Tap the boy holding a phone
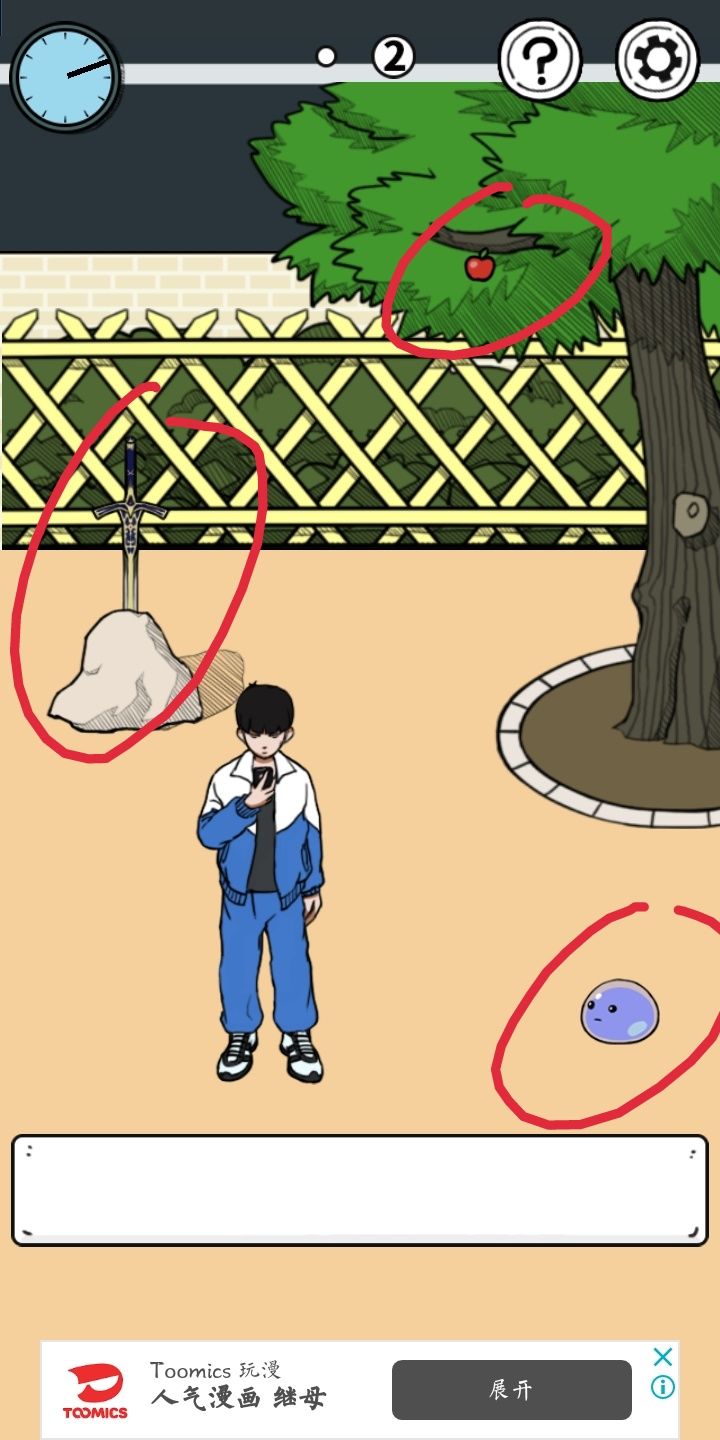Image resolution: width=720 pixels, height=1440 pixels. pos(262,880)
